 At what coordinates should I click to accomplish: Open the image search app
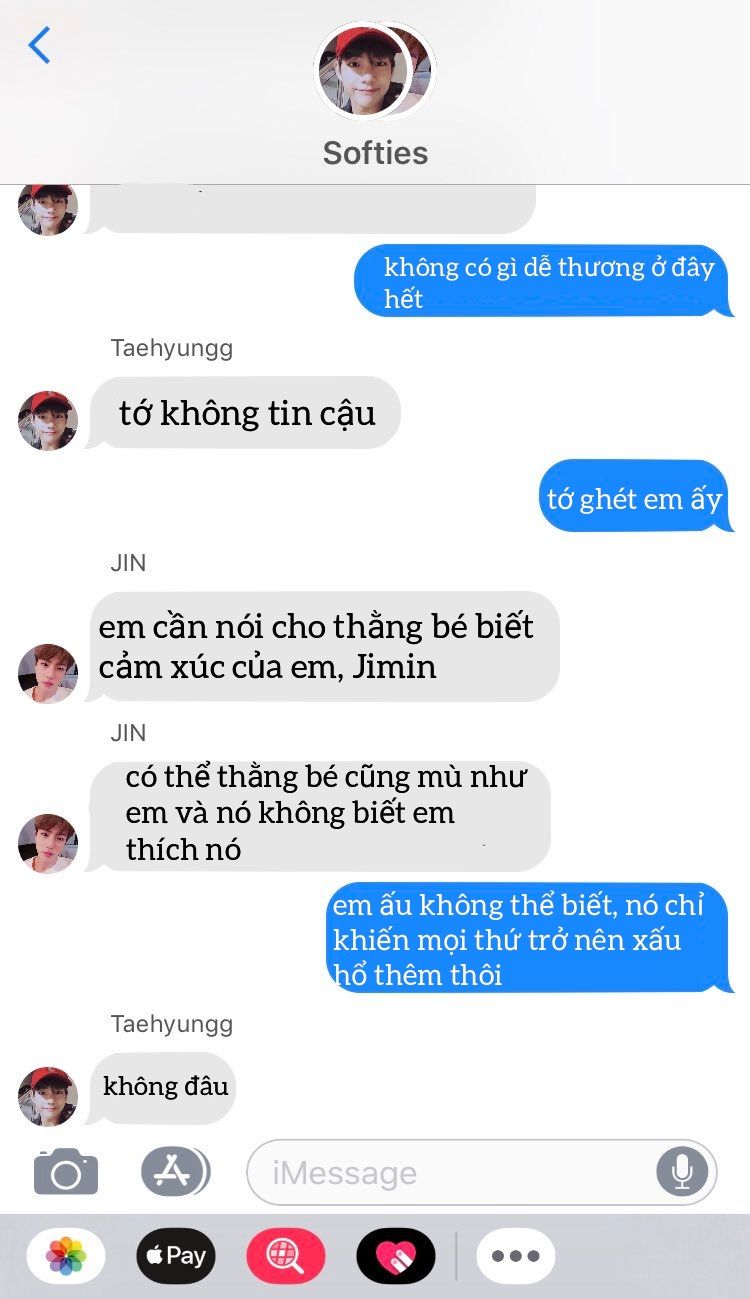(x=285, y=1256)
